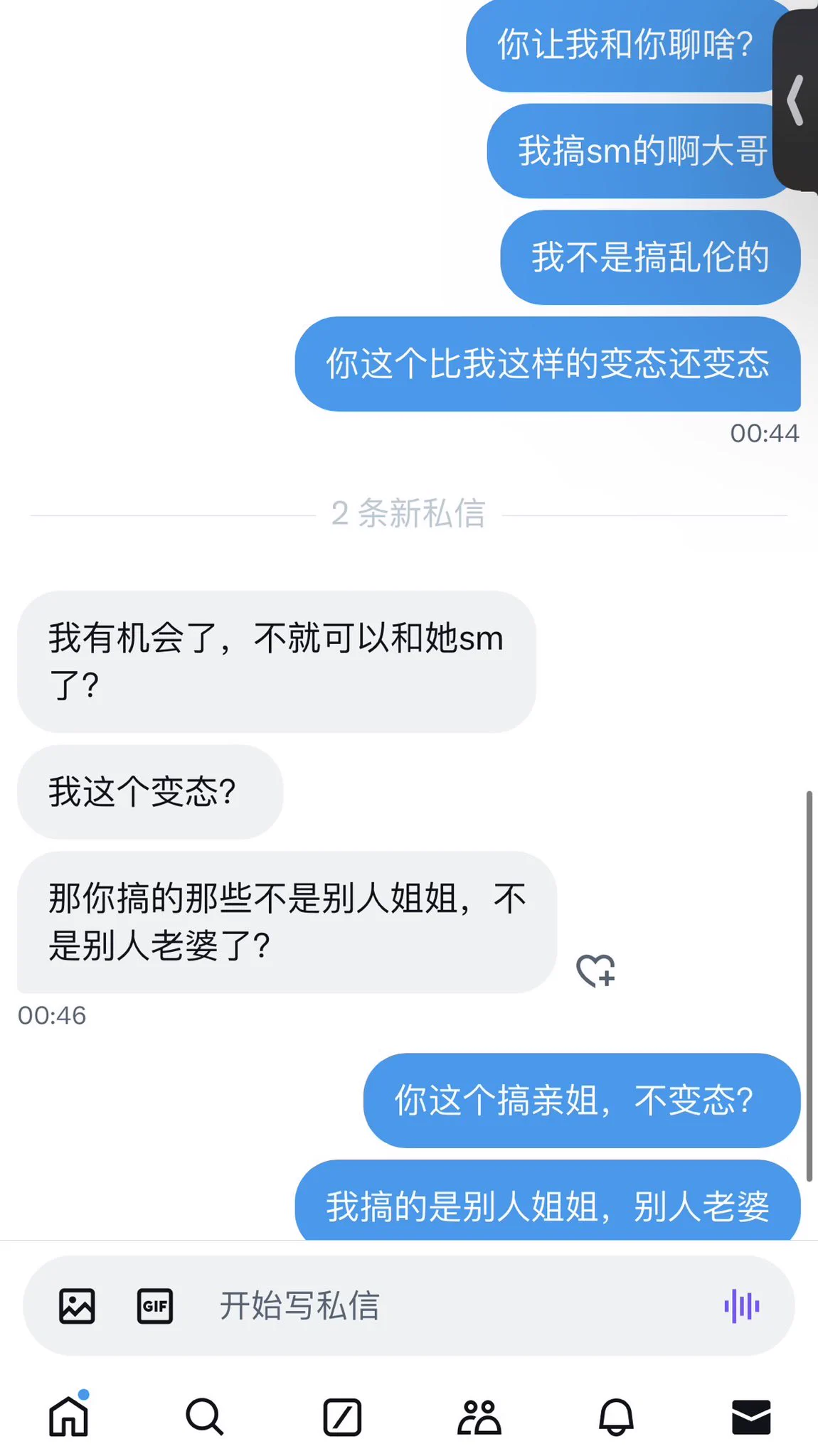818x1456 pixels.
Task: Focus the 开始写私信 message field
Action: pyautogui.click(x=427, y=1306)
